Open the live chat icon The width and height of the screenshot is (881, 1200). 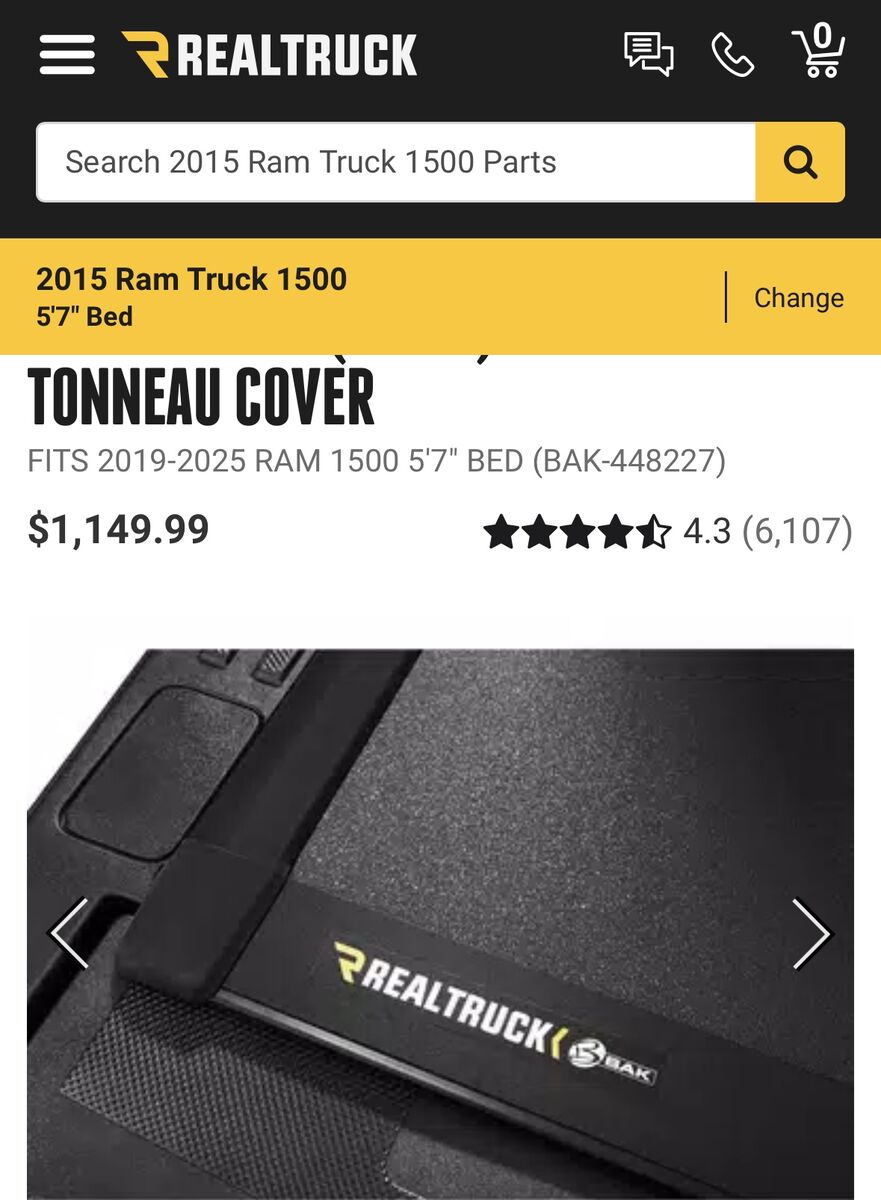click(648, 54)
